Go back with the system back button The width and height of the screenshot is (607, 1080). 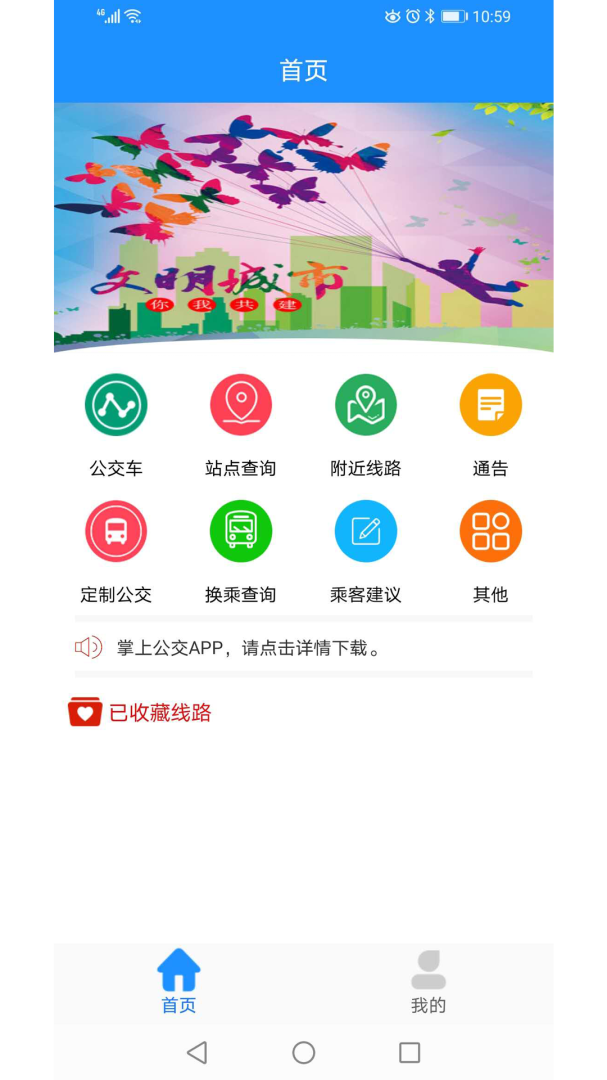[197, 1052]
